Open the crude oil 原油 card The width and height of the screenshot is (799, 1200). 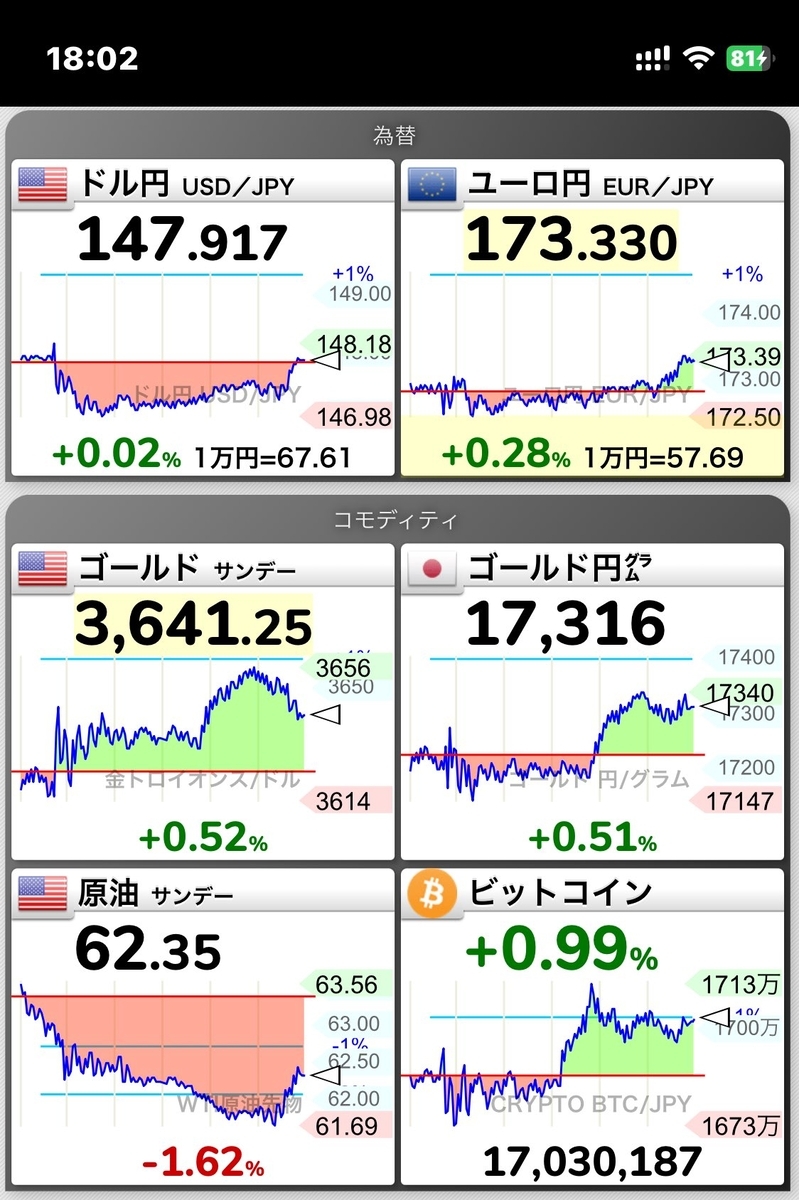click(x=203, y=1027)
